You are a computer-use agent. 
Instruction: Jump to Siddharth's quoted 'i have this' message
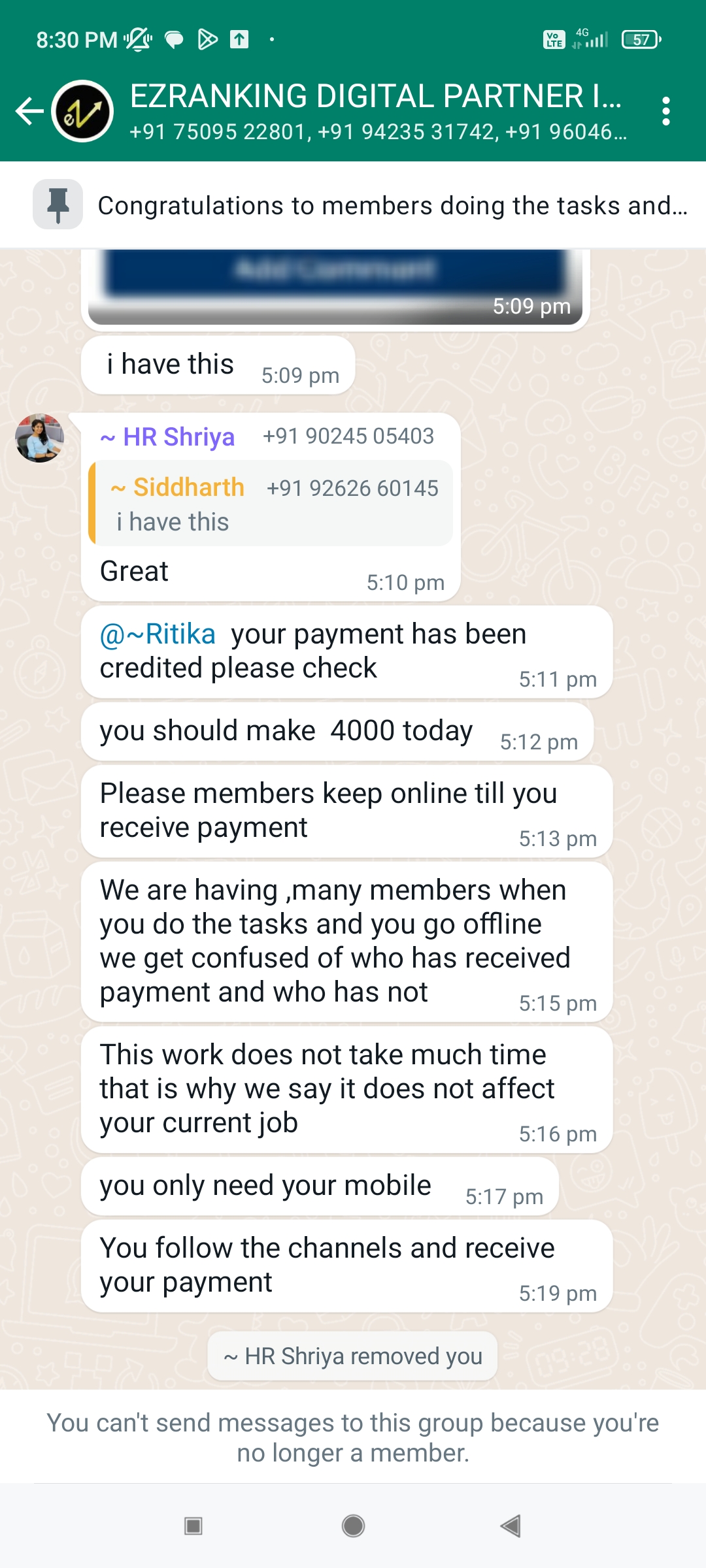point(272,504)
